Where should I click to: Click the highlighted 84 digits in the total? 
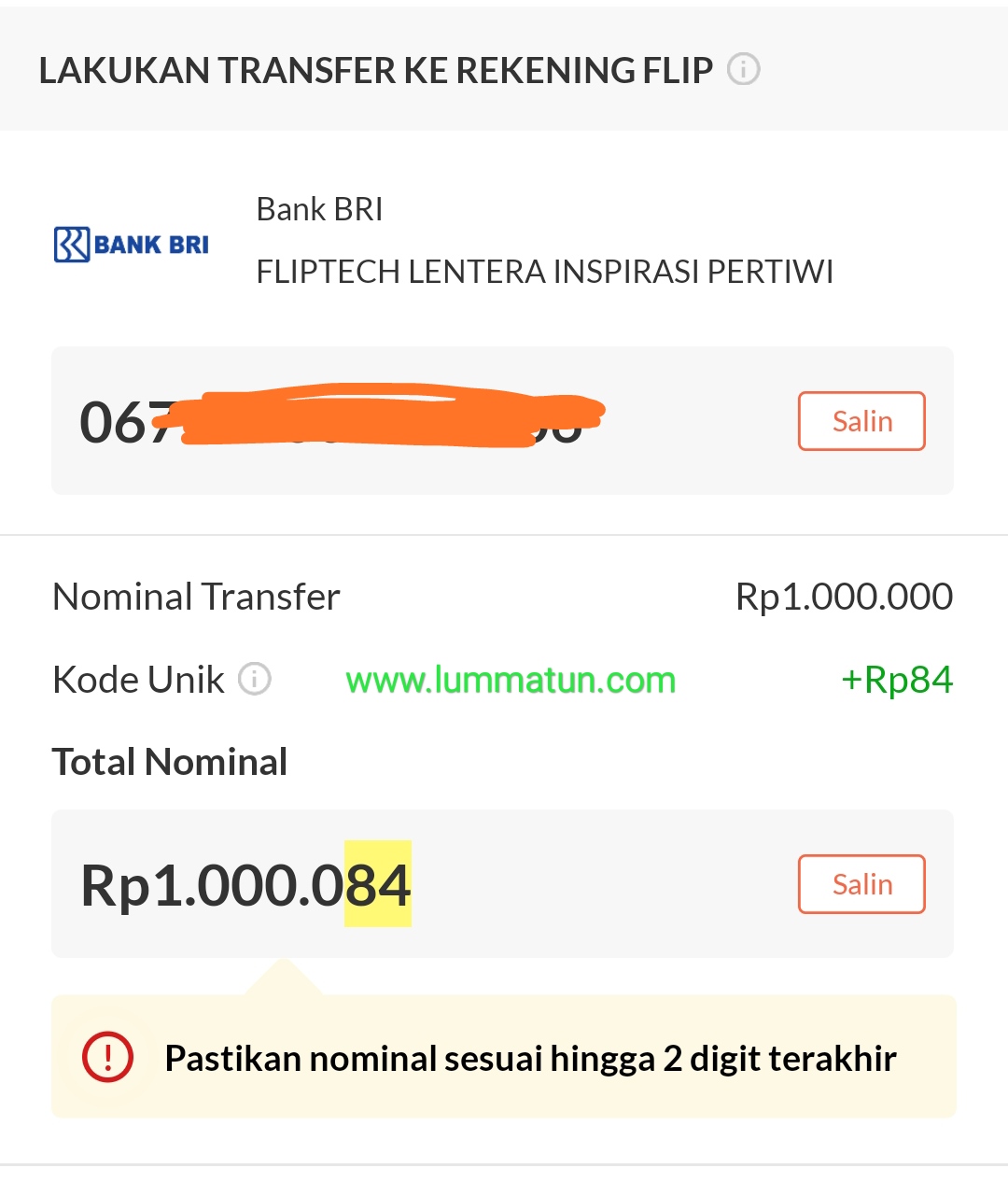(377, 883)
